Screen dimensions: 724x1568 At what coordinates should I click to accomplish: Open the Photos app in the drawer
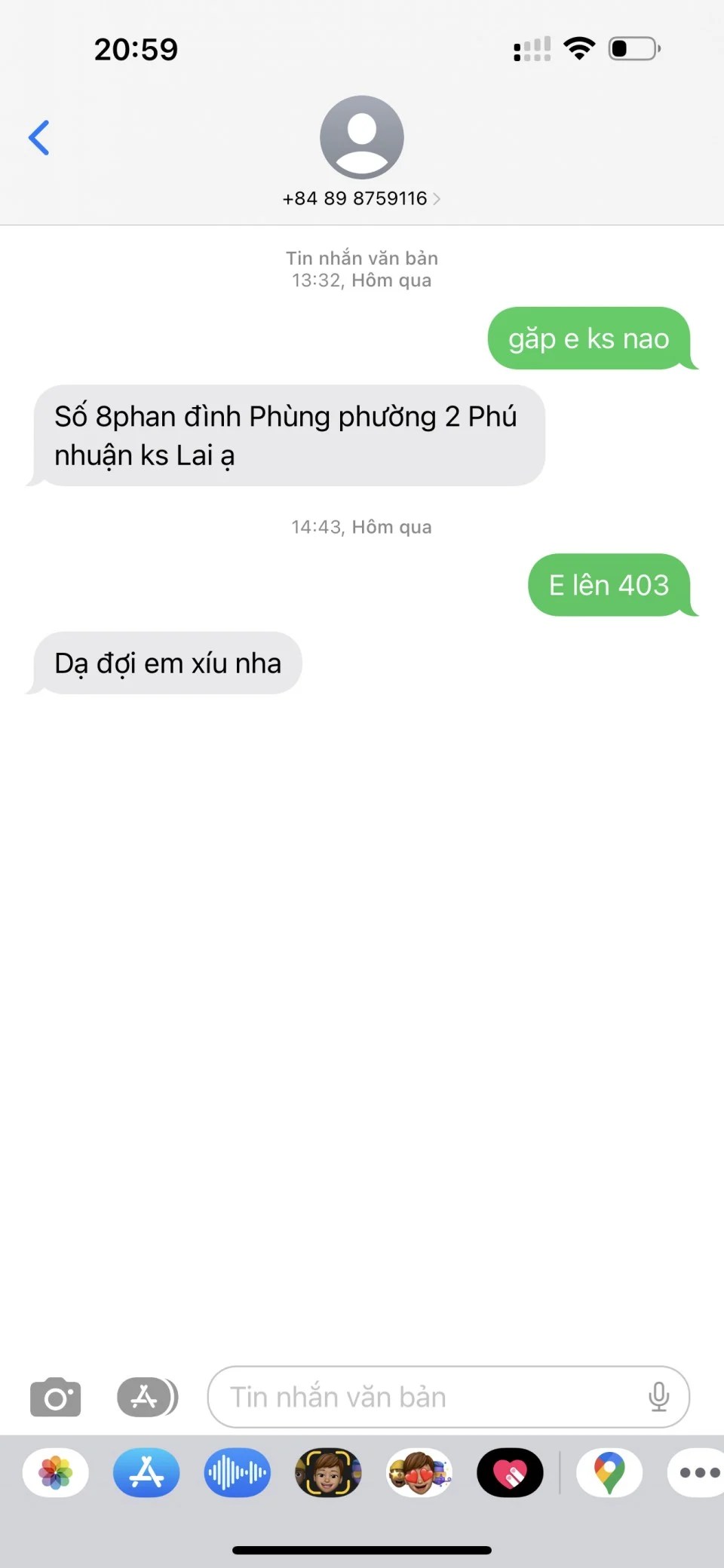56,1472
